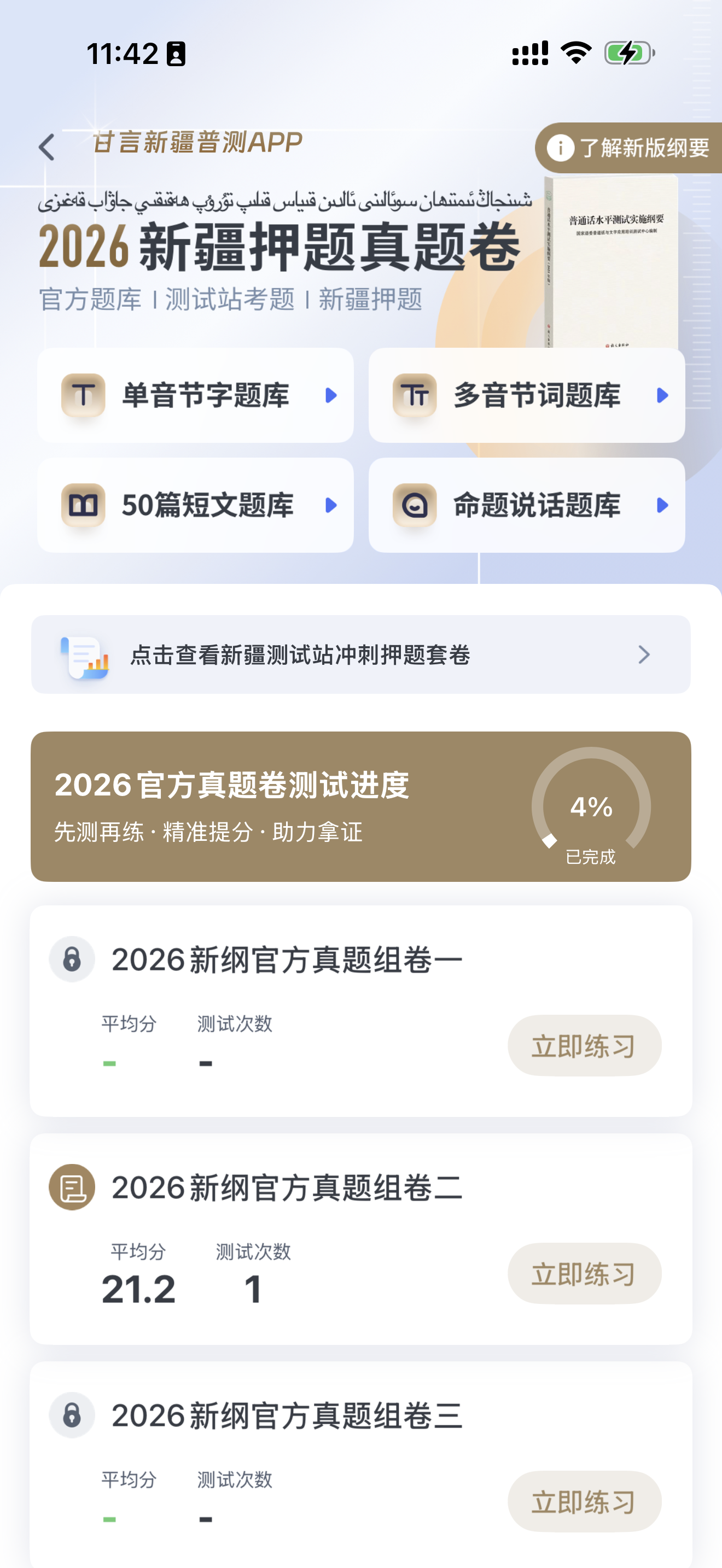Open the 多音节词题库 Tt icon
This screenshot has width=722, height=1568.
415,396
